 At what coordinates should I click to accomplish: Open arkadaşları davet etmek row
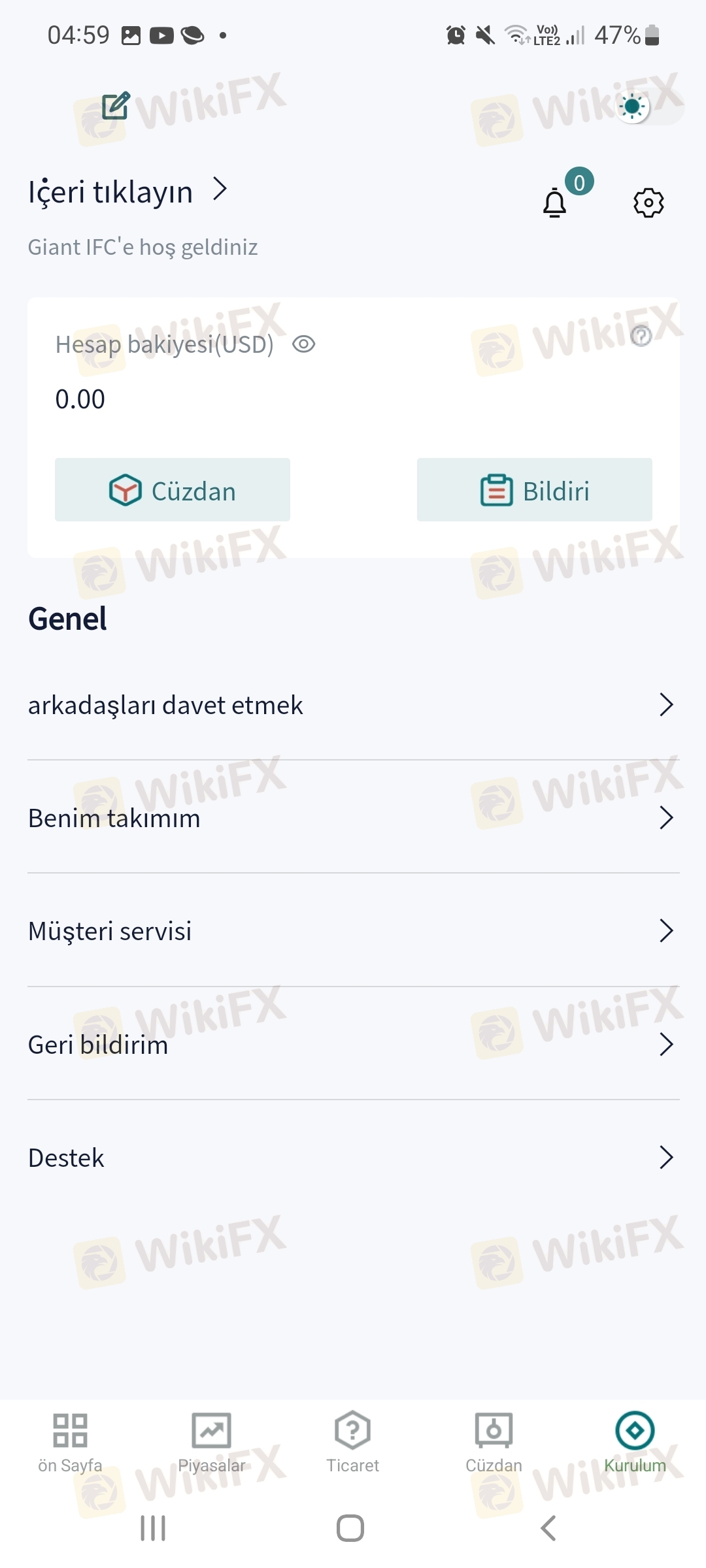(x=353, y=705)
